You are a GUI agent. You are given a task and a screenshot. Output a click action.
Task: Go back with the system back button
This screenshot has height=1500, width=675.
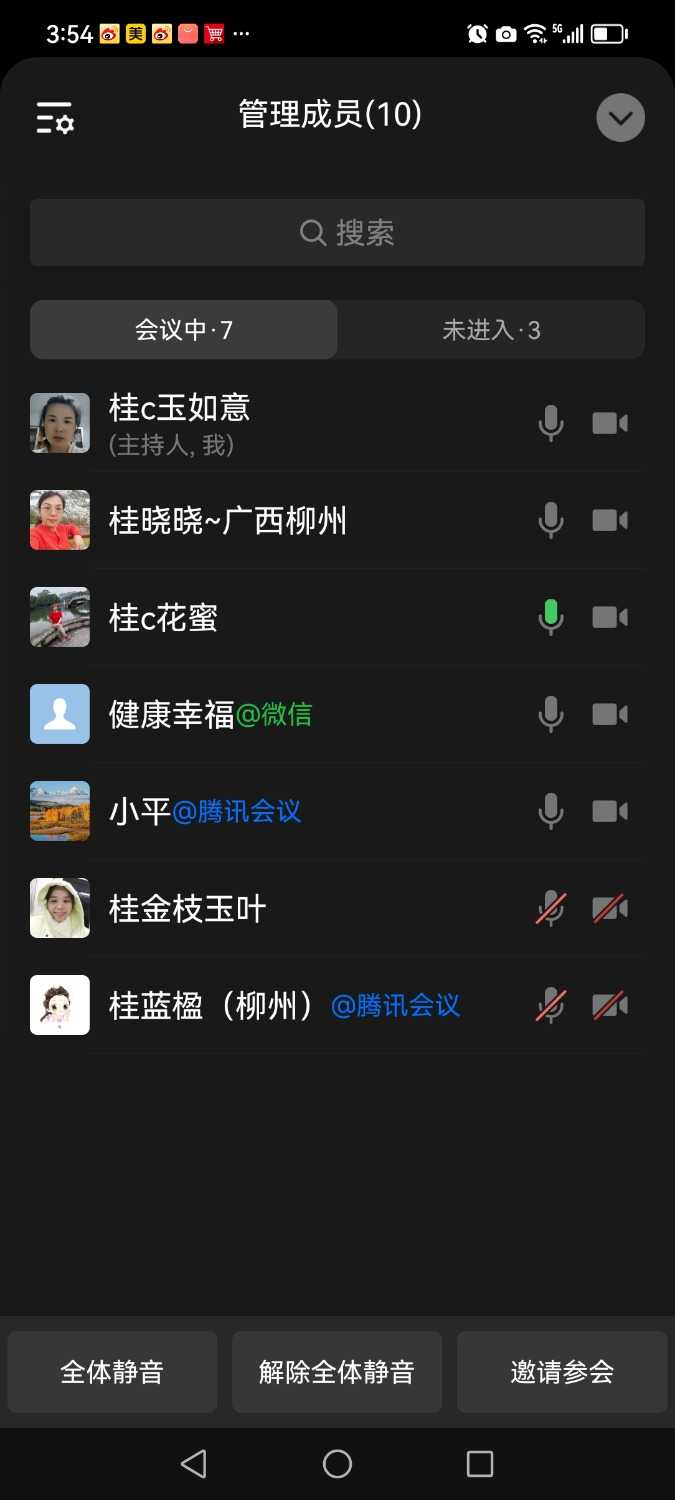pyautogui.click(x=193, y=1464)
